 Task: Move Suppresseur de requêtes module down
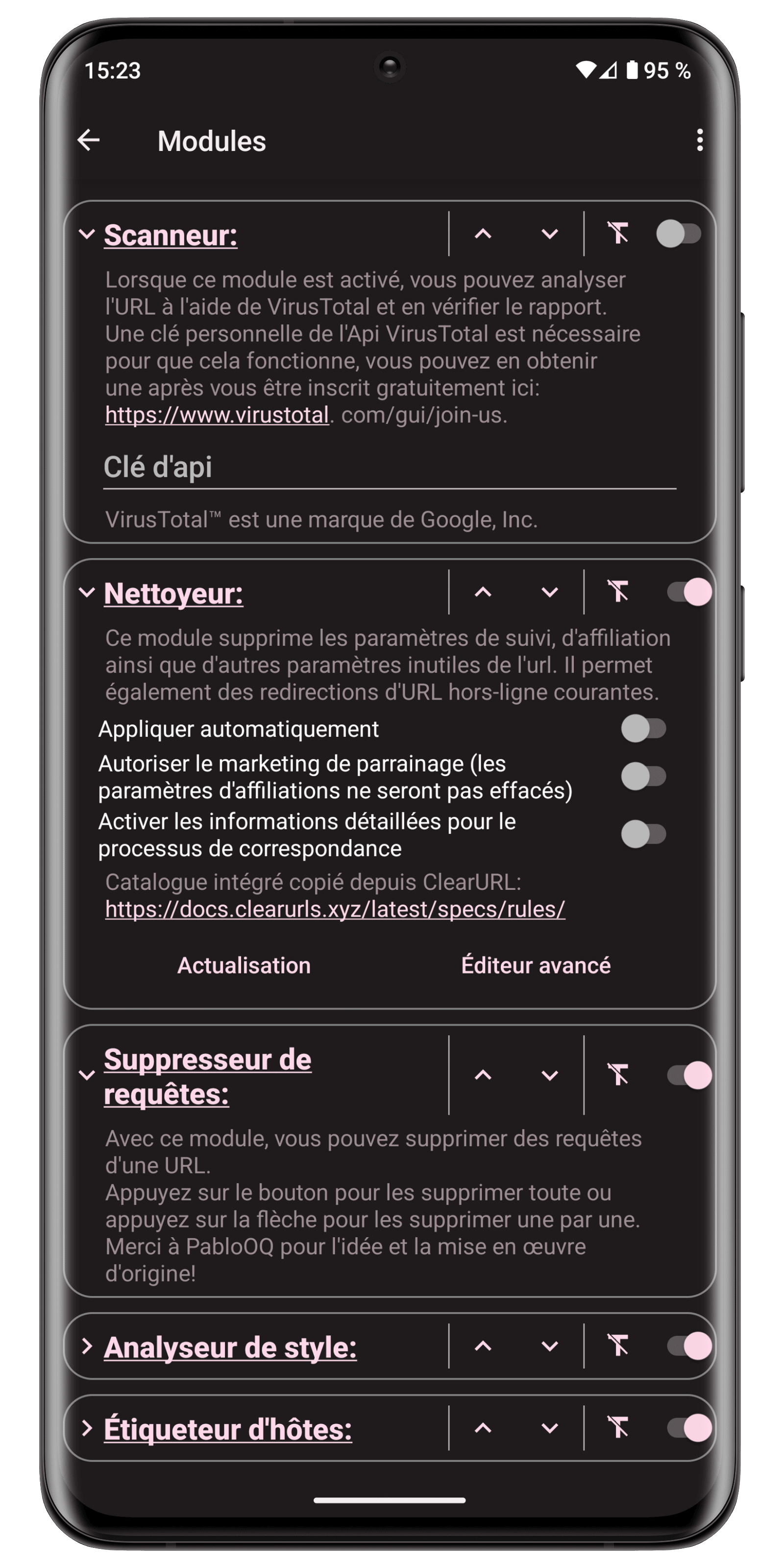click(x=550, y=1076)
